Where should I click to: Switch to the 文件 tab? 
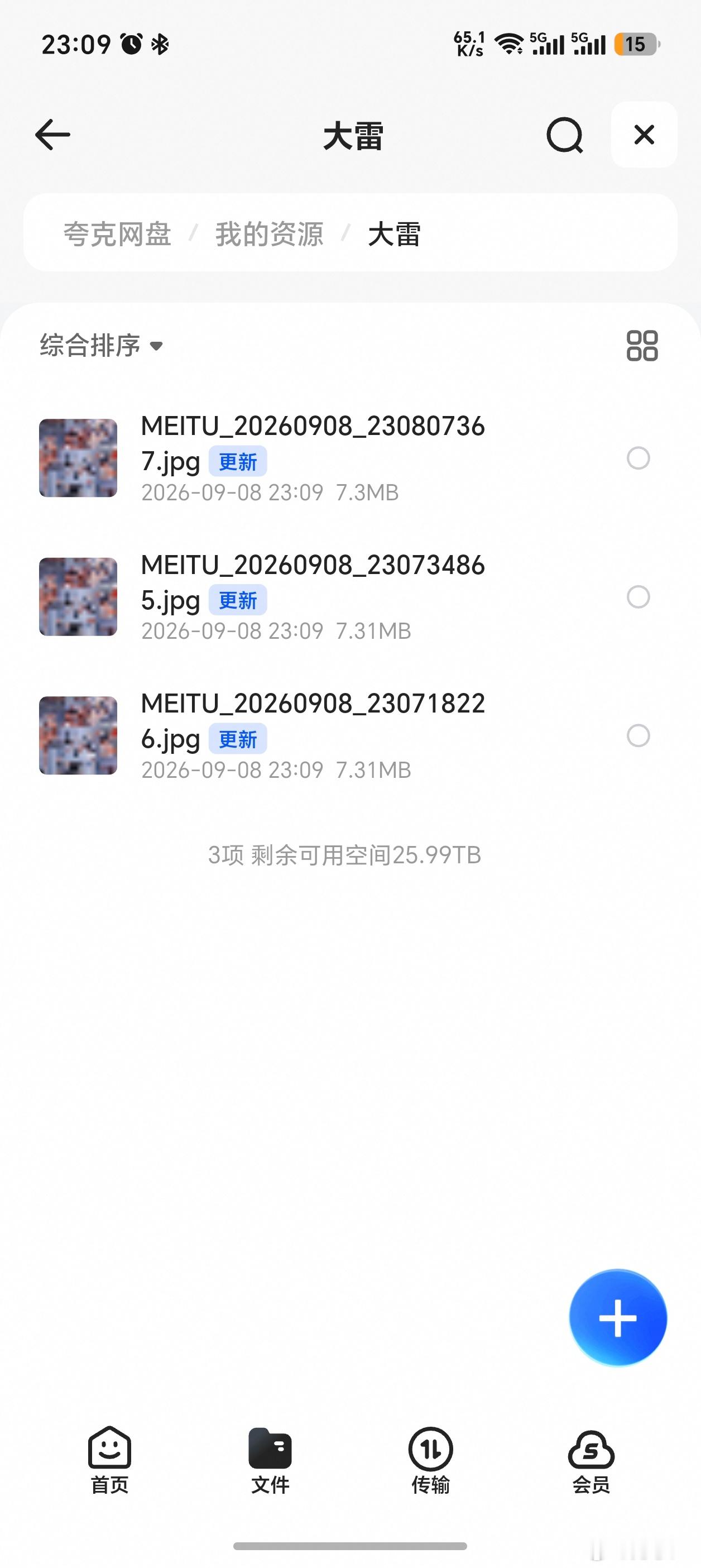tap(270, 1460)
